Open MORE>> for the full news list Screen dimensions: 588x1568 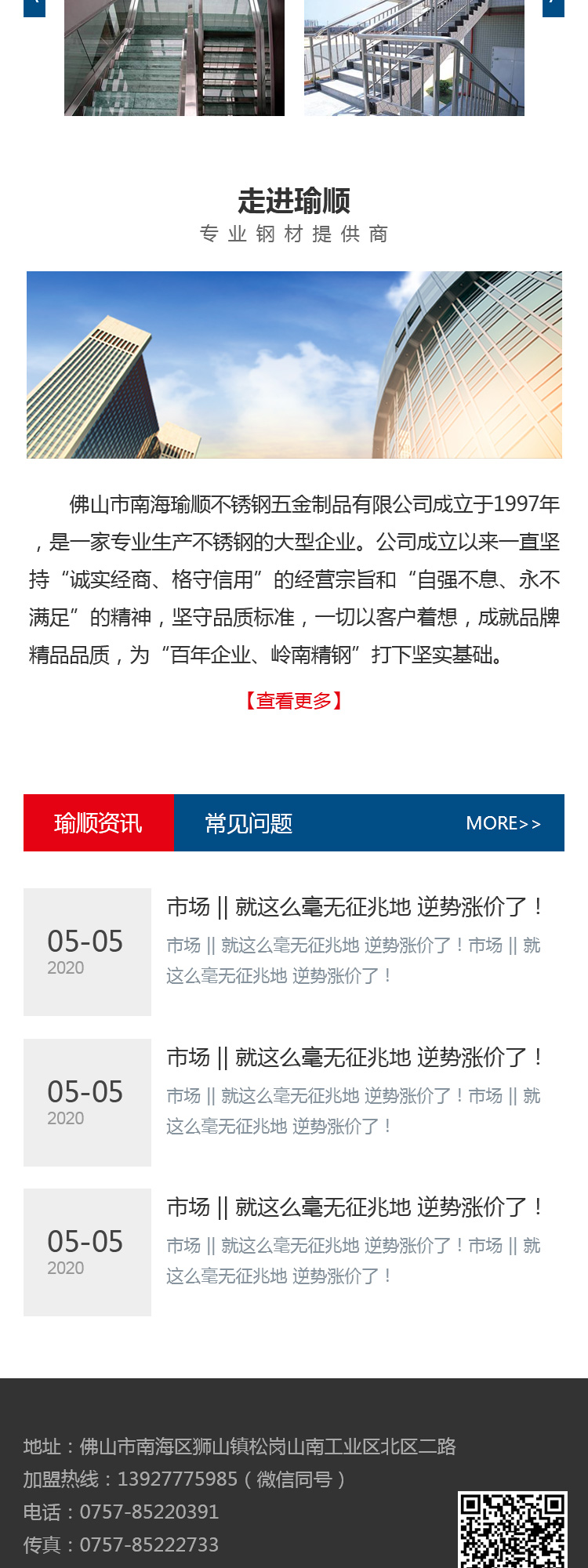[x=503, y=823]
